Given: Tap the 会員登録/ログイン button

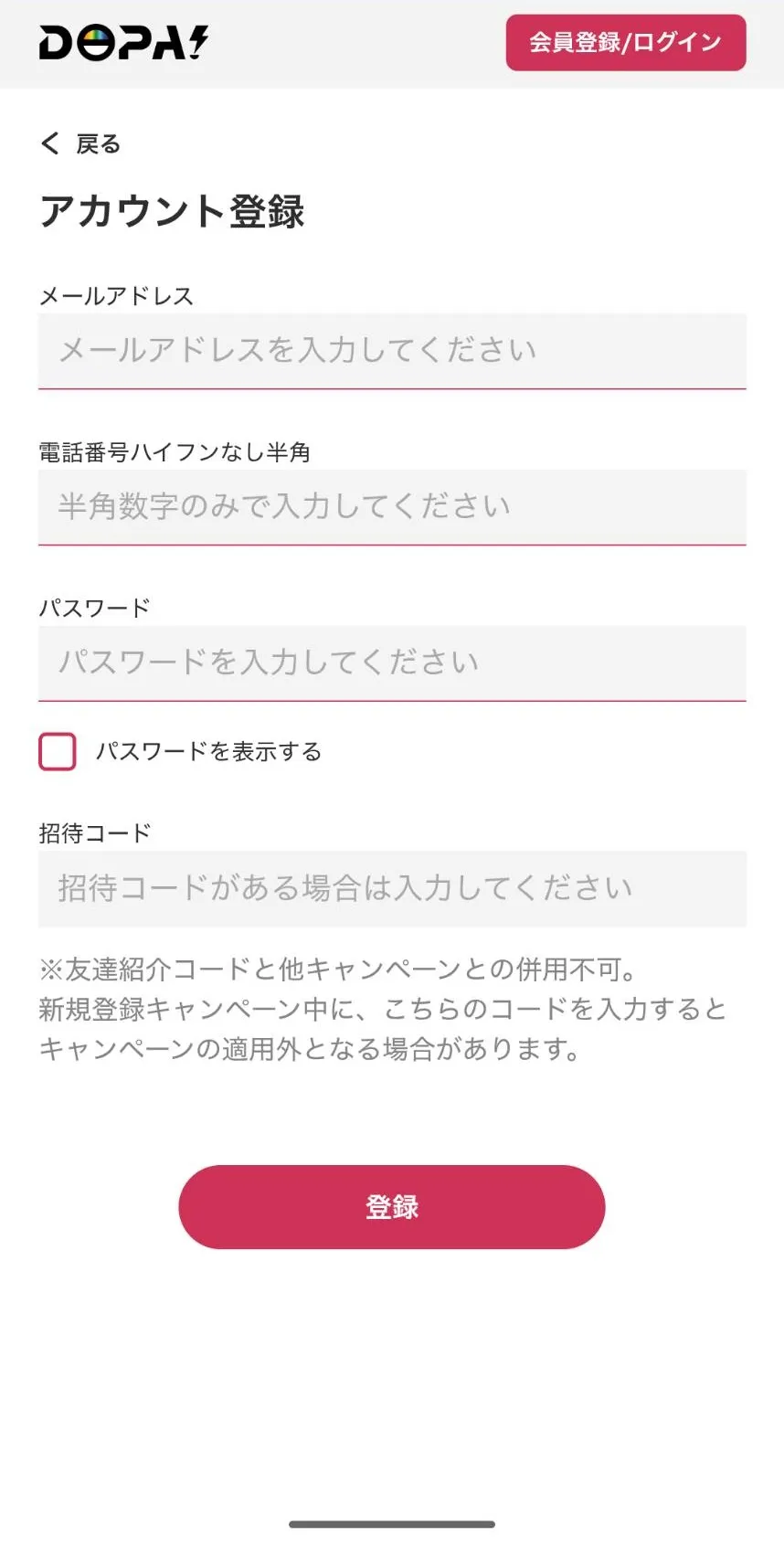Looking at the screenshot, I should pos(626,42).
